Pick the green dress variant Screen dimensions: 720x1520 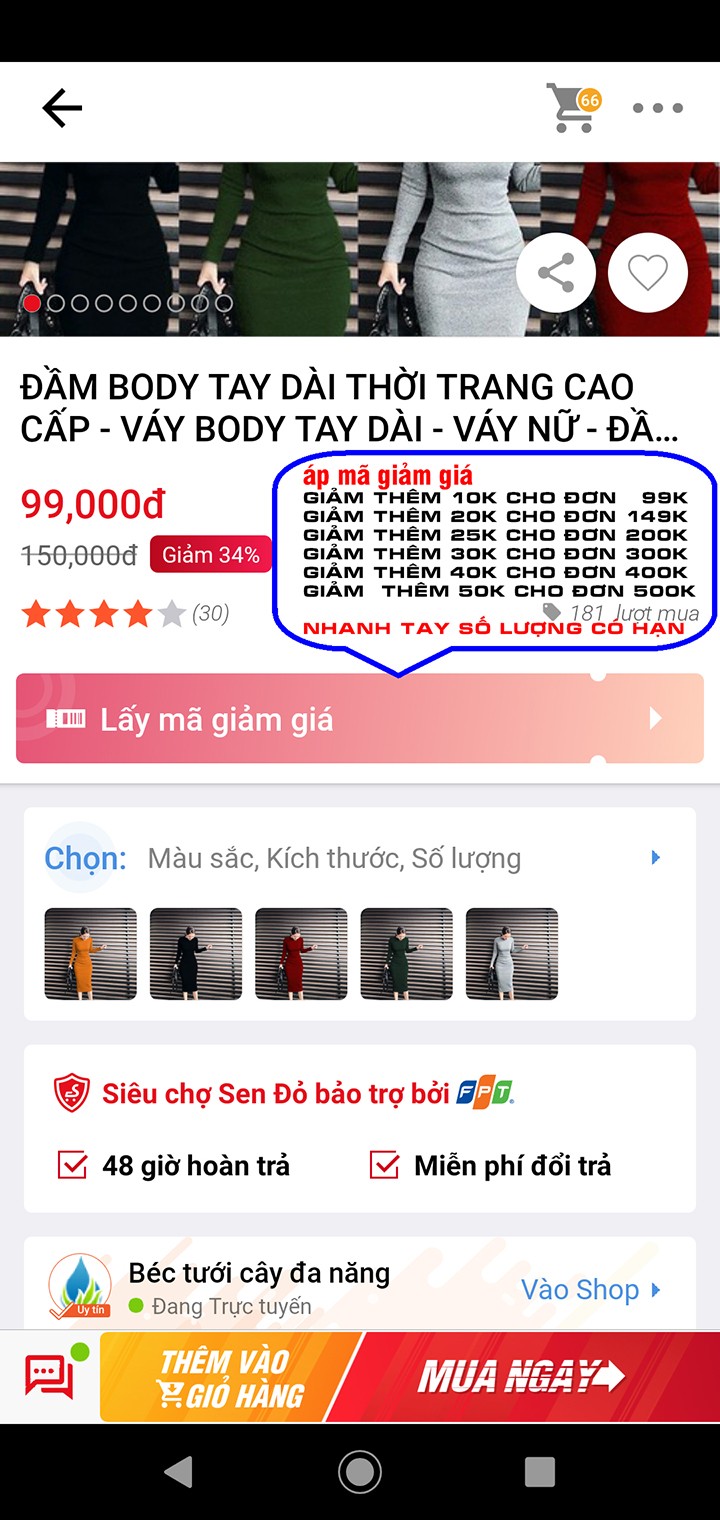(406, 953)
